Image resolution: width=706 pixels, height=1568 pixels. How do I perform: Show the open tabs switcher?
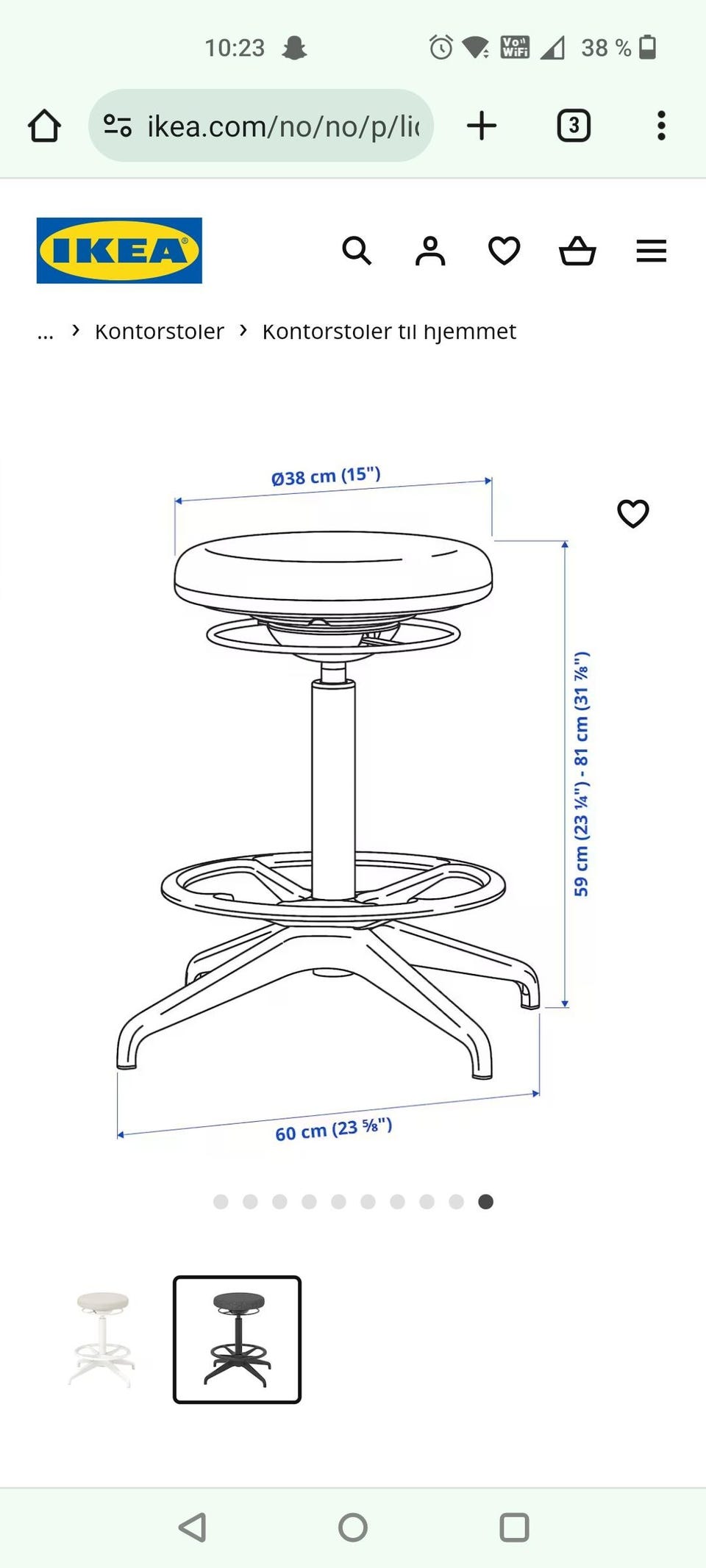pos(574,126)
